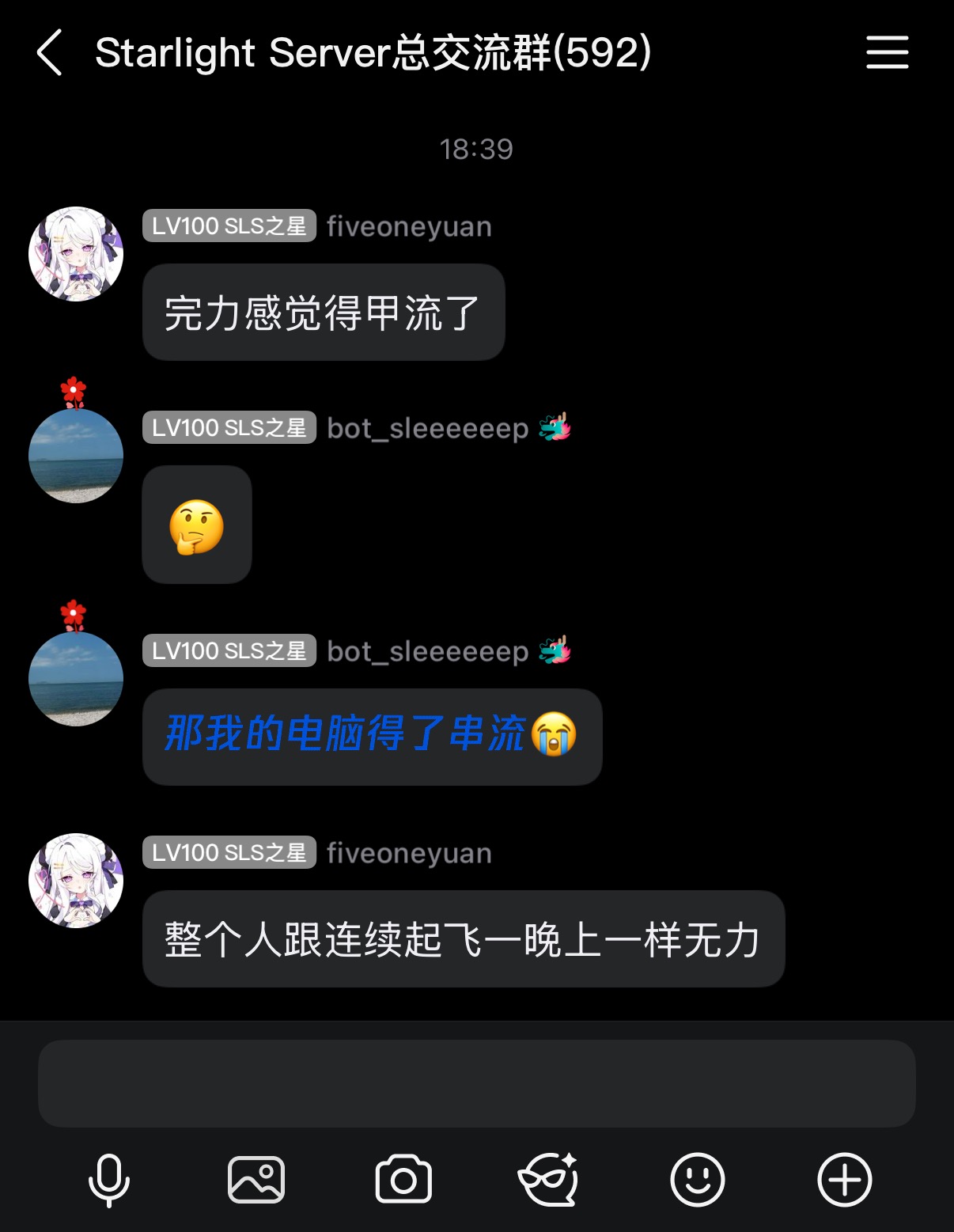Tap the message 那我的电脑得了串流
Image resolution: width=954 pixels, height=1232 pixels.
tap(372, 736)
